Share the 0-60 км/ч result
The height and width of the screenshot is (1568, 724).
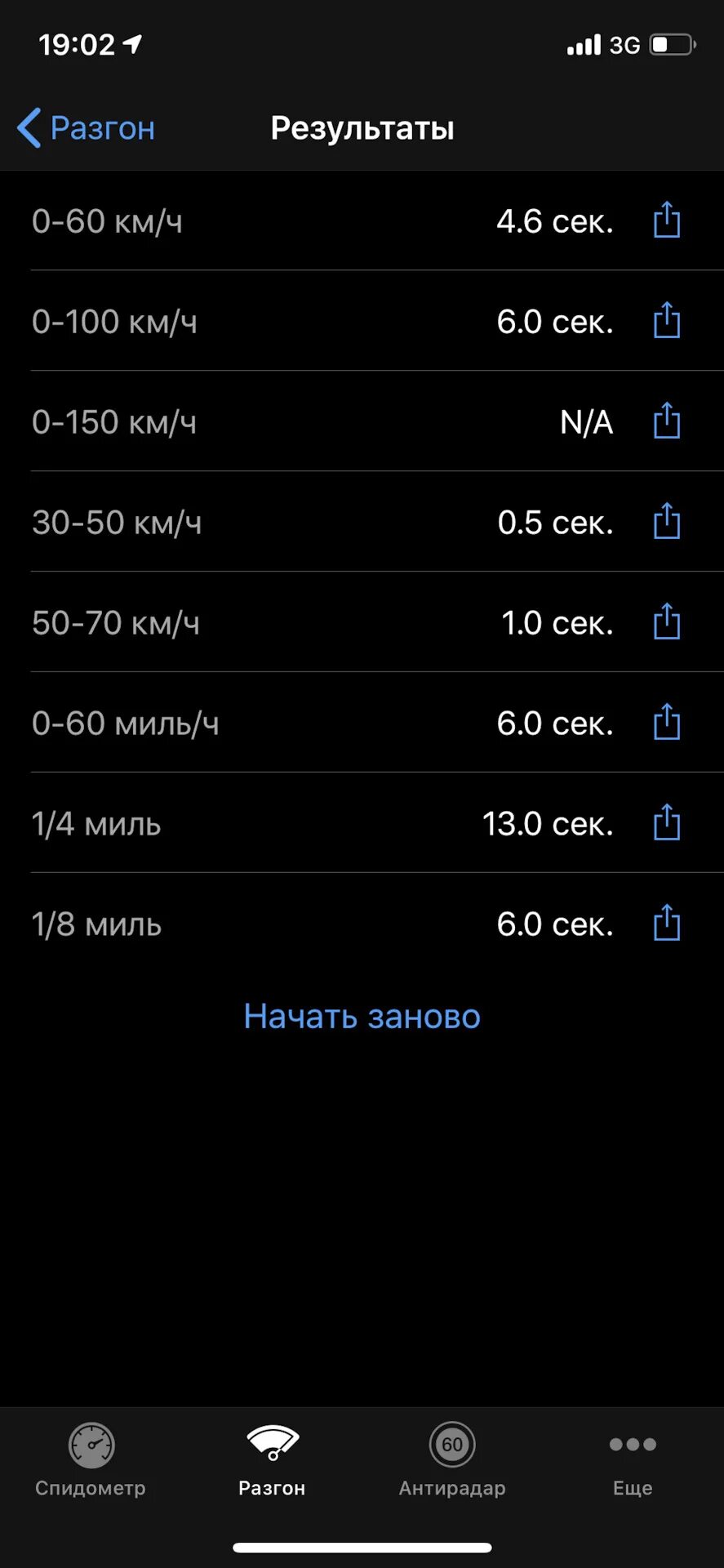click(667, 220)
